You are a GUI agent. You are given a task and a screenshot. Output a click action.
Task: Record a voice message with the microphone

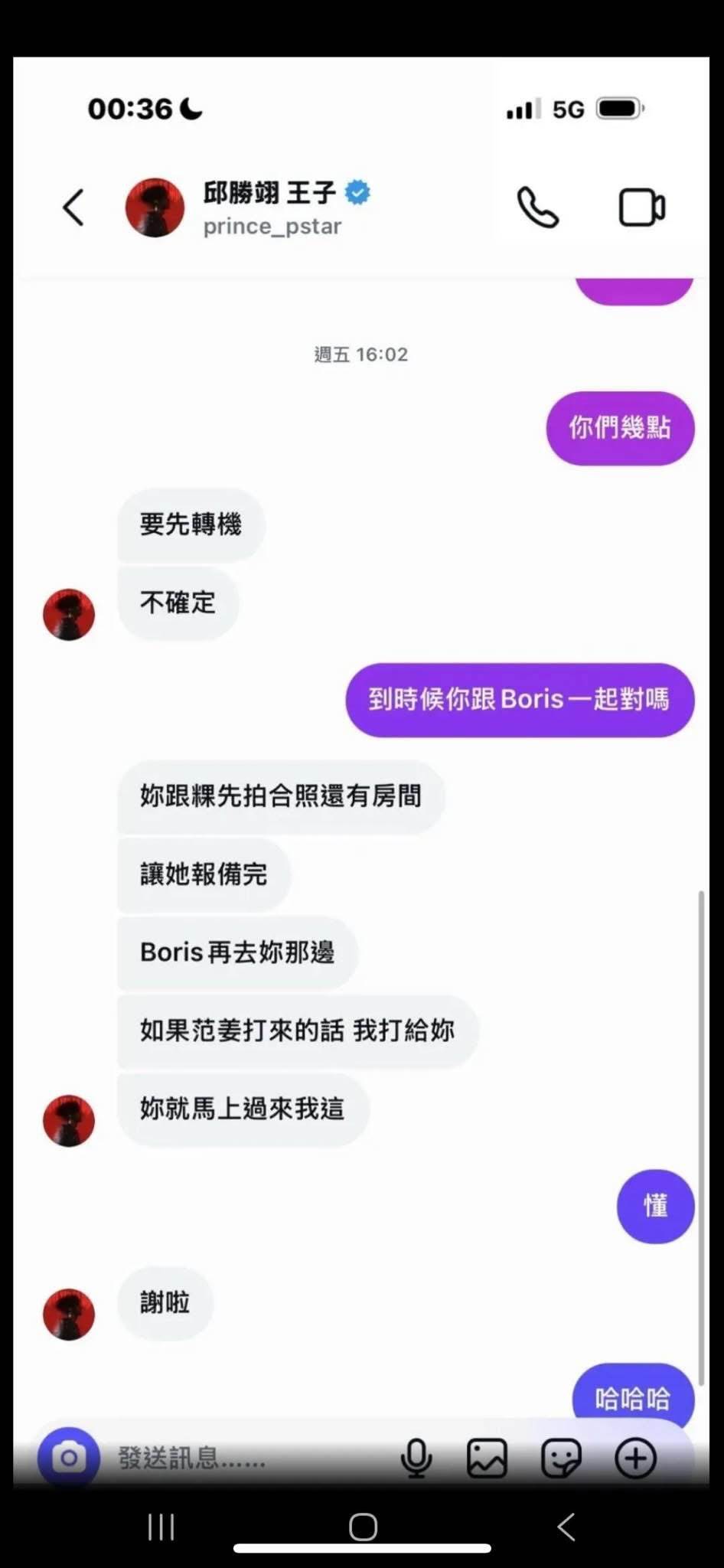pyautogui.click(x=416, y=1458)
